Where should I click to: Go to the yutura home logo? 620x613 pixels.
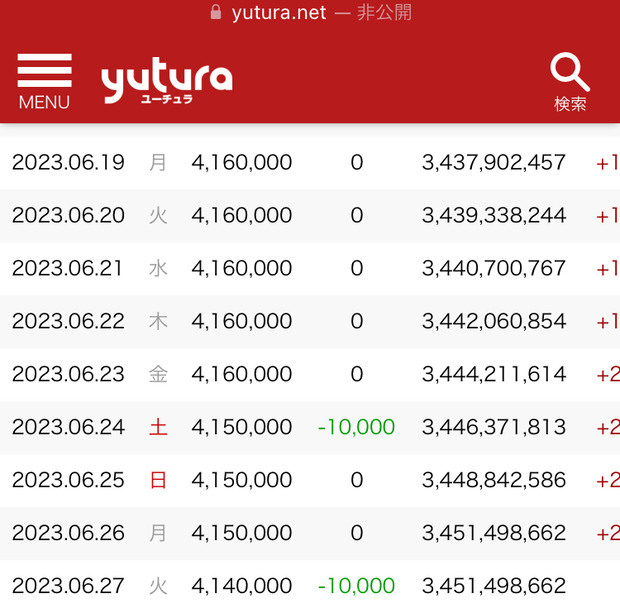pyautogui.click(x=166, y=82)
